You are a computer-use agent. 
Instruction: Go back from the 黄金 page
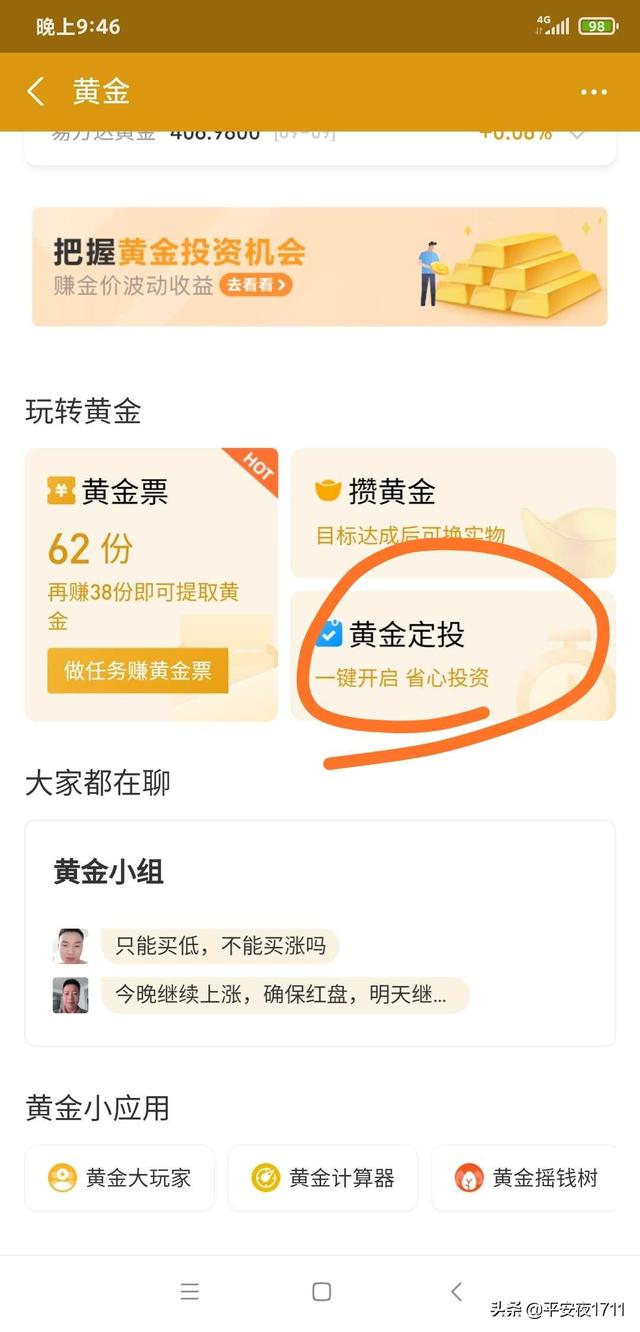click(36, 92)
